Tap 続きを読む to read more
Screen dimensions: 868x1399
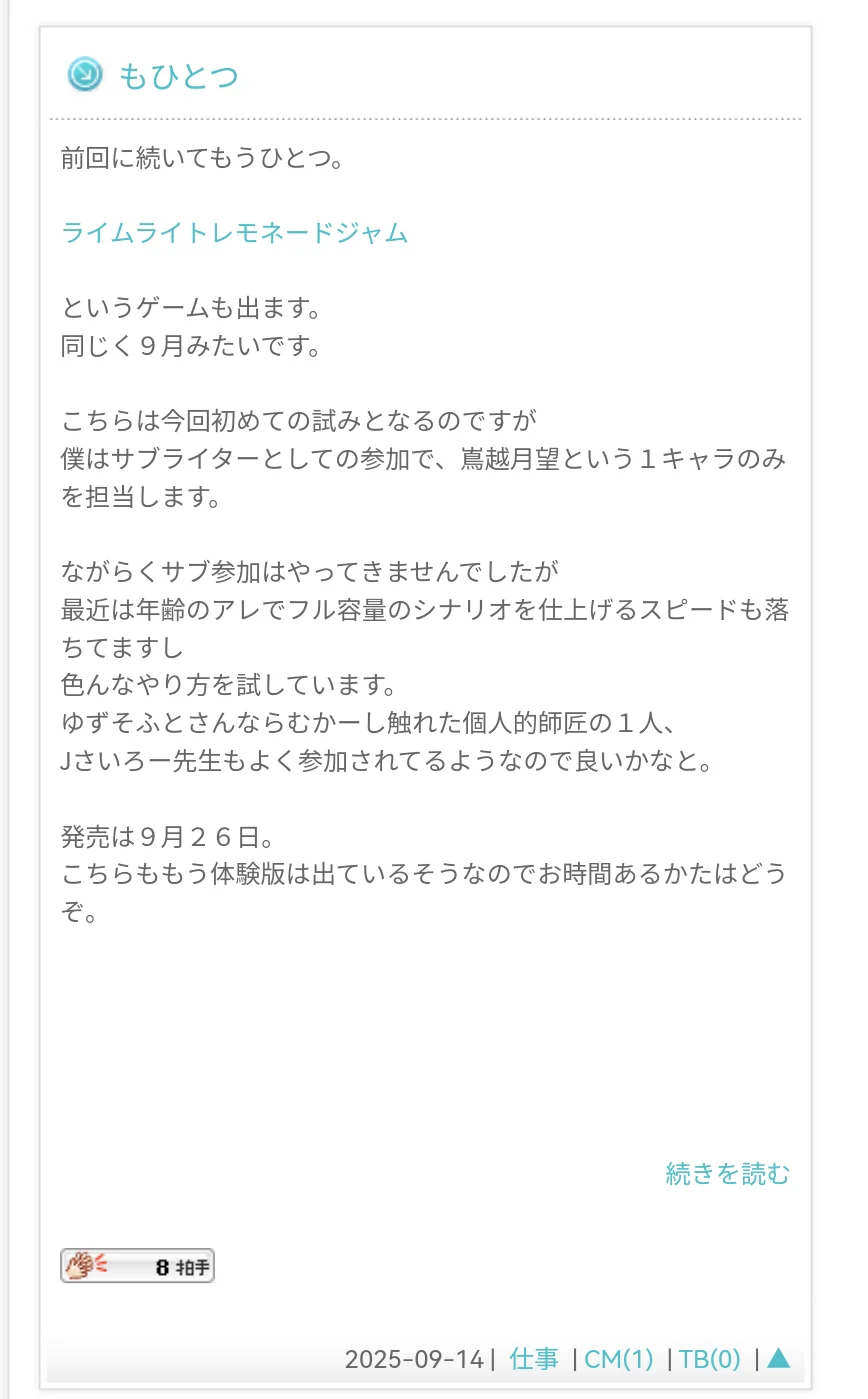coord(727,1173)
